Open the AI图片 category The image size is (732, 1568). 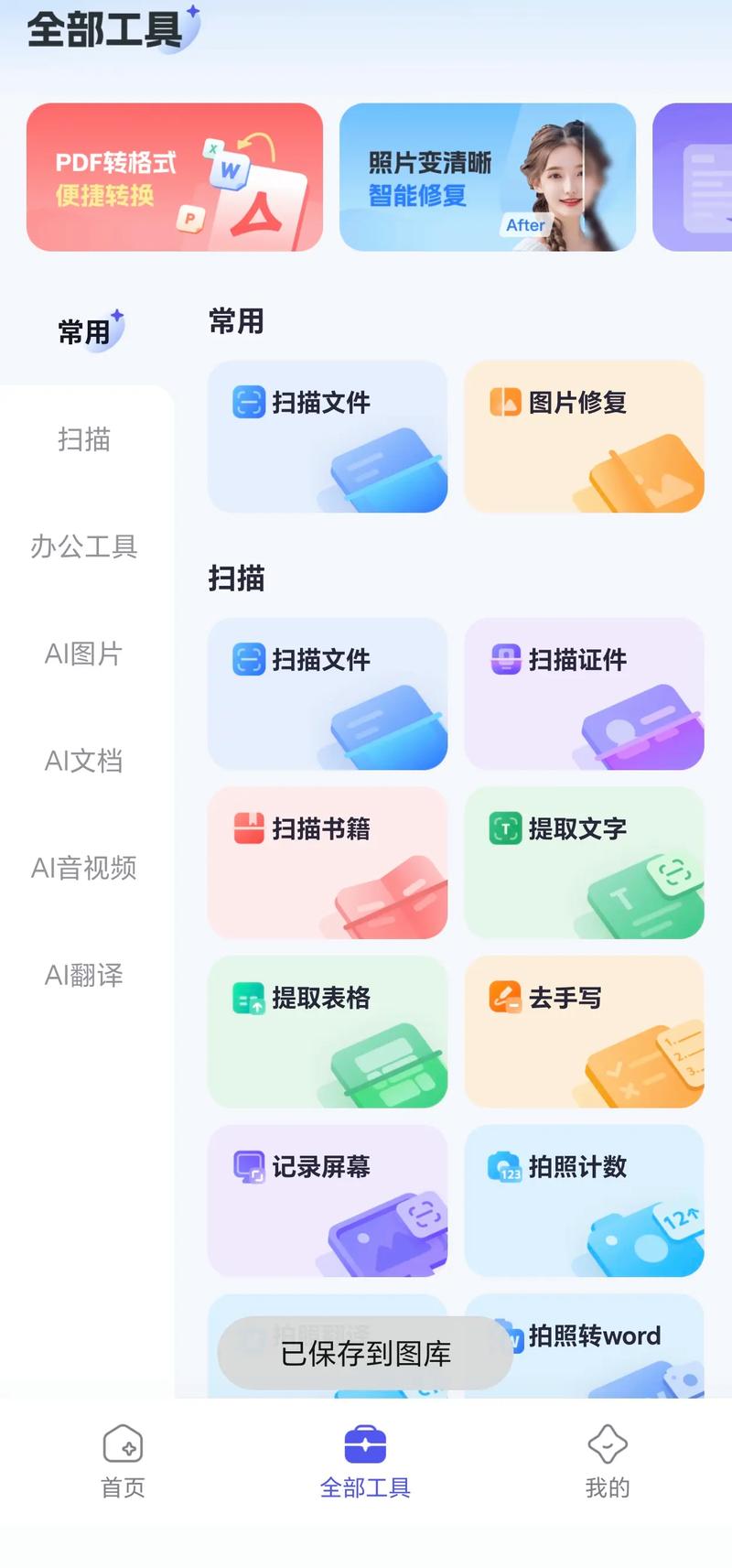[x=85, y=654]
